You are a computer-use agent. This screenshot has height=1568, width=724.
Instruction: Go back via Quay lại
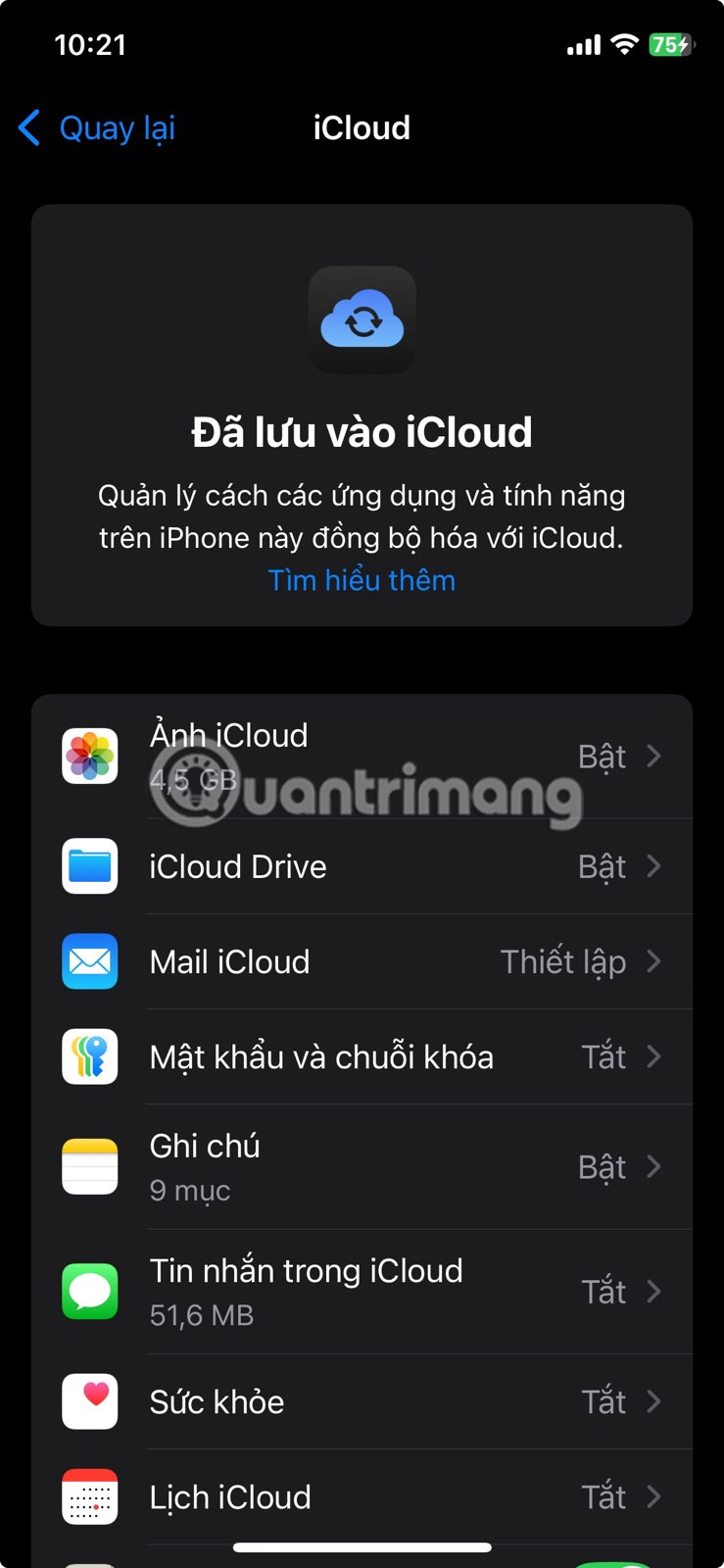click(98, 128)
